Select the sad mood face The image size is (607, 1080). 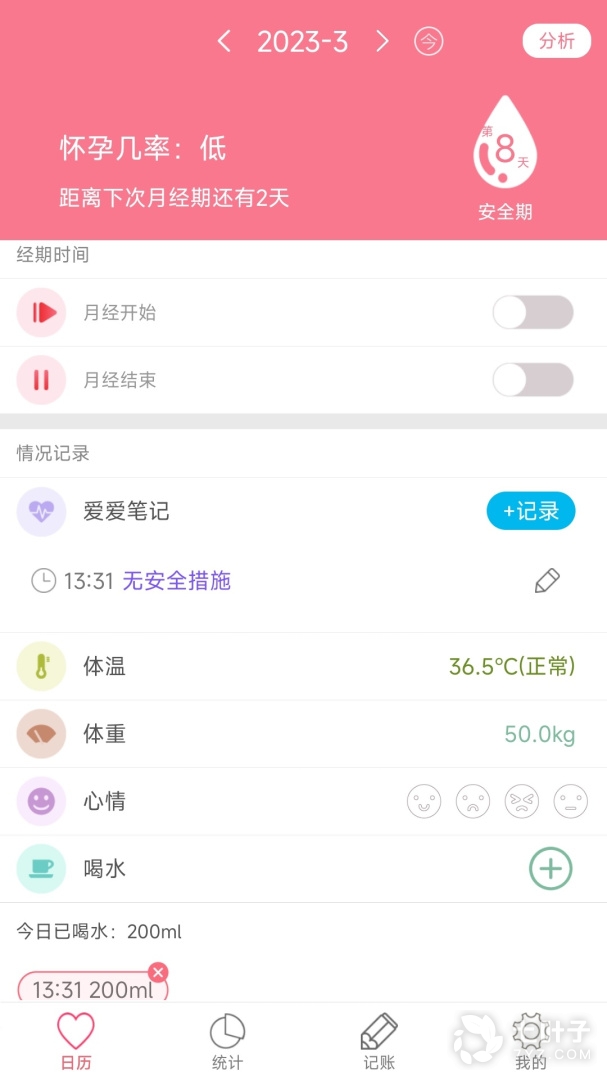click(x=473, y=801)
